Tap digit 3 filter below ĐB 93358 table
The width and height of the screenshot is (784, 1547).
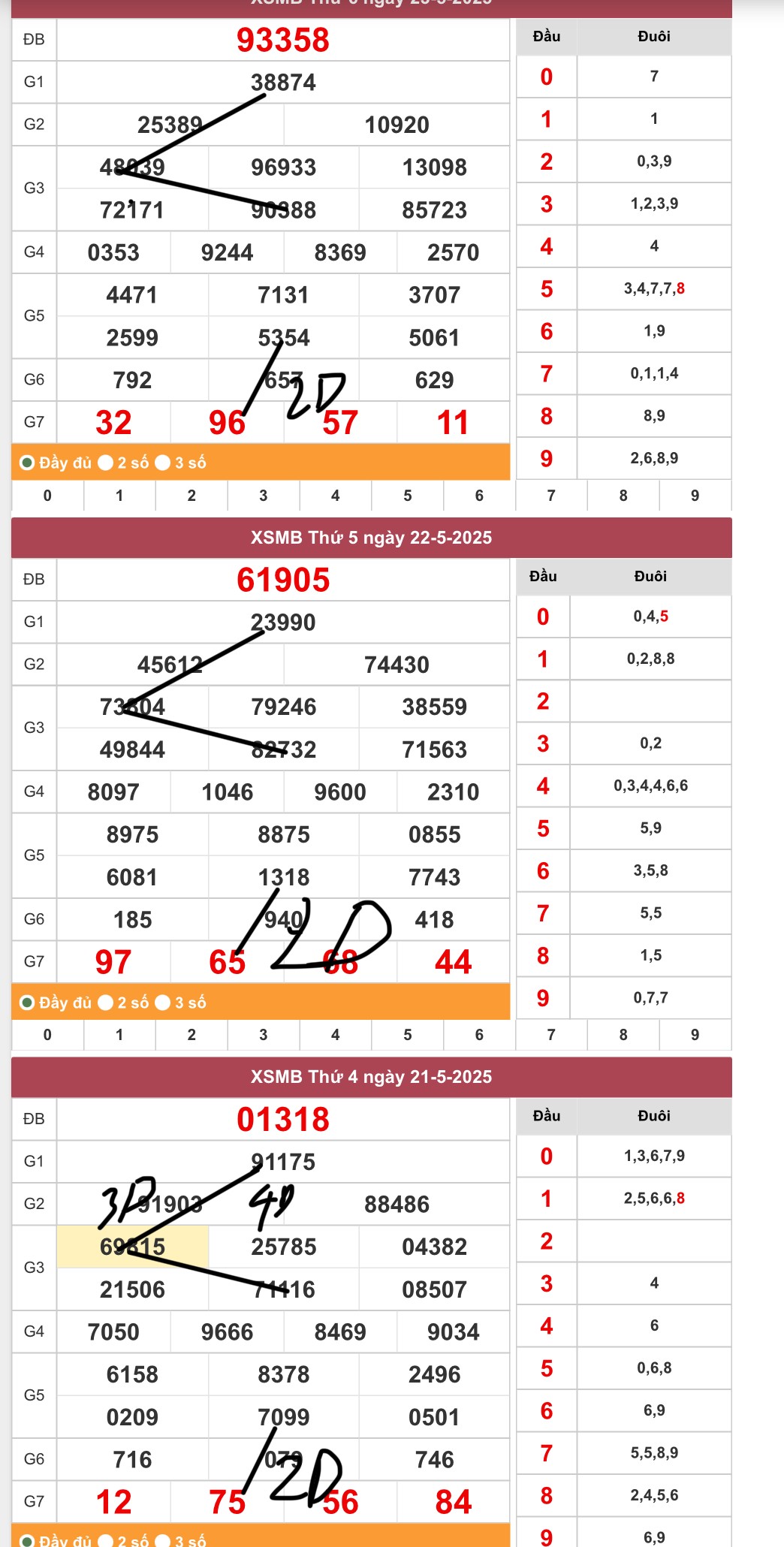(x=264, y=496)
